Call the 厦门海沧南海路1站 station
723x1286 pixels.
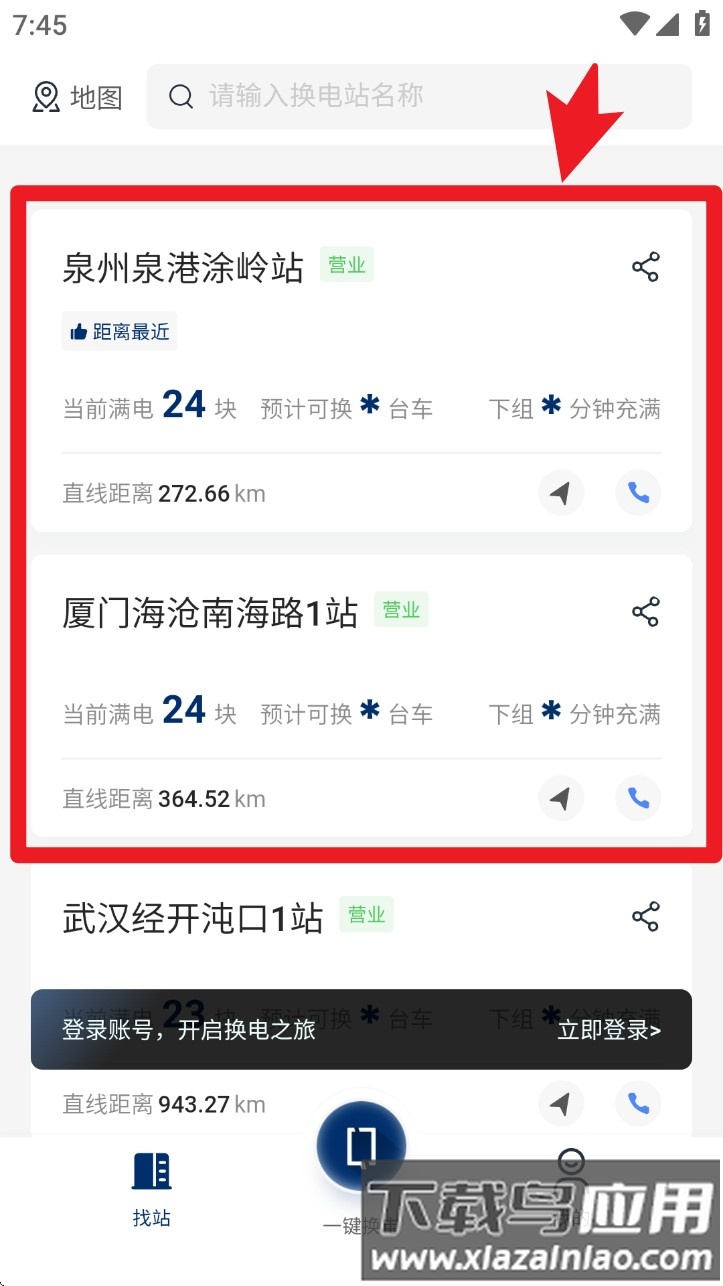637,798
